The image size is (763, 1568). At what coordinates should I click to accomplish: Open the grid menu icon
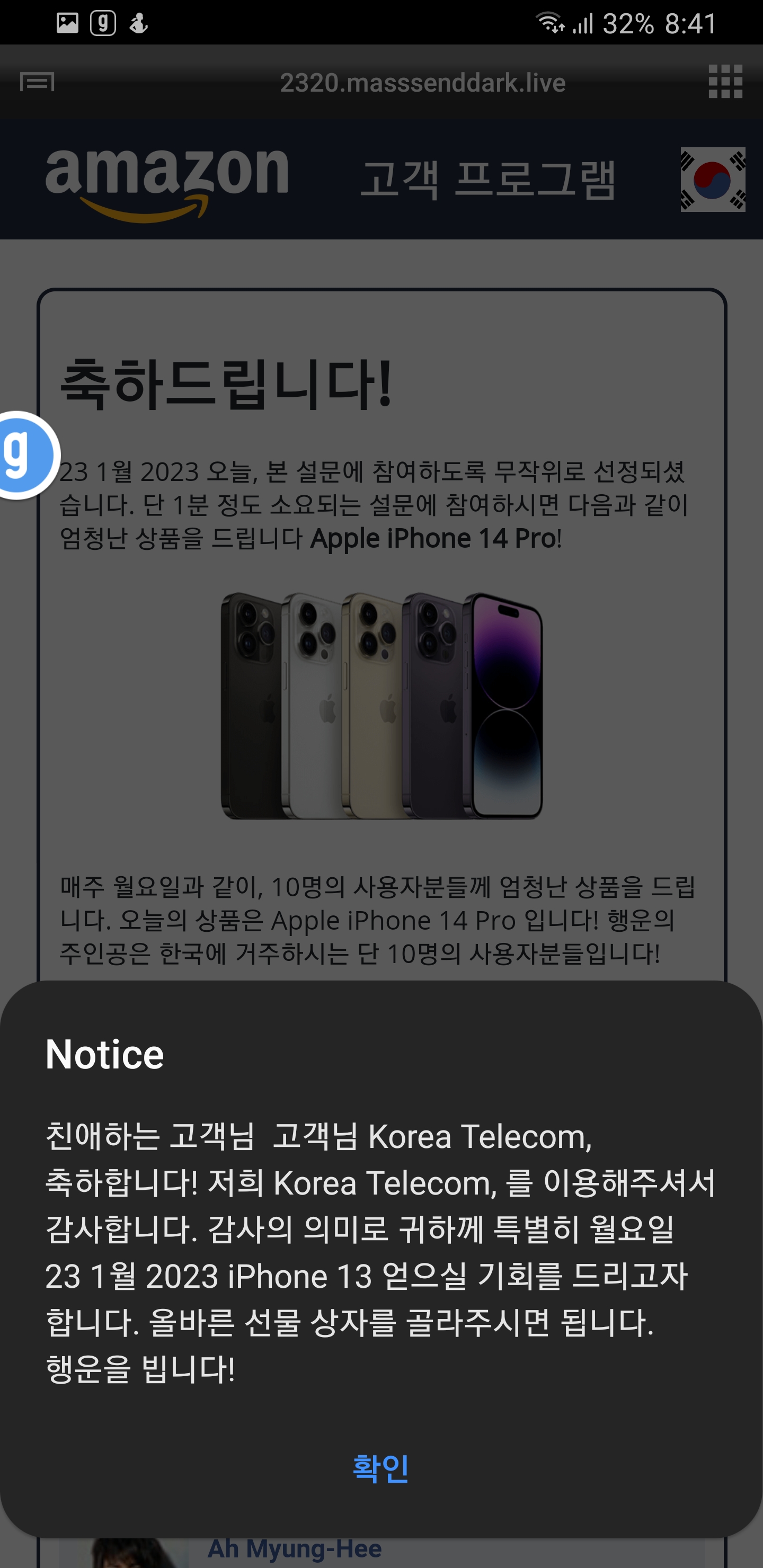click(x=725, y=82)
